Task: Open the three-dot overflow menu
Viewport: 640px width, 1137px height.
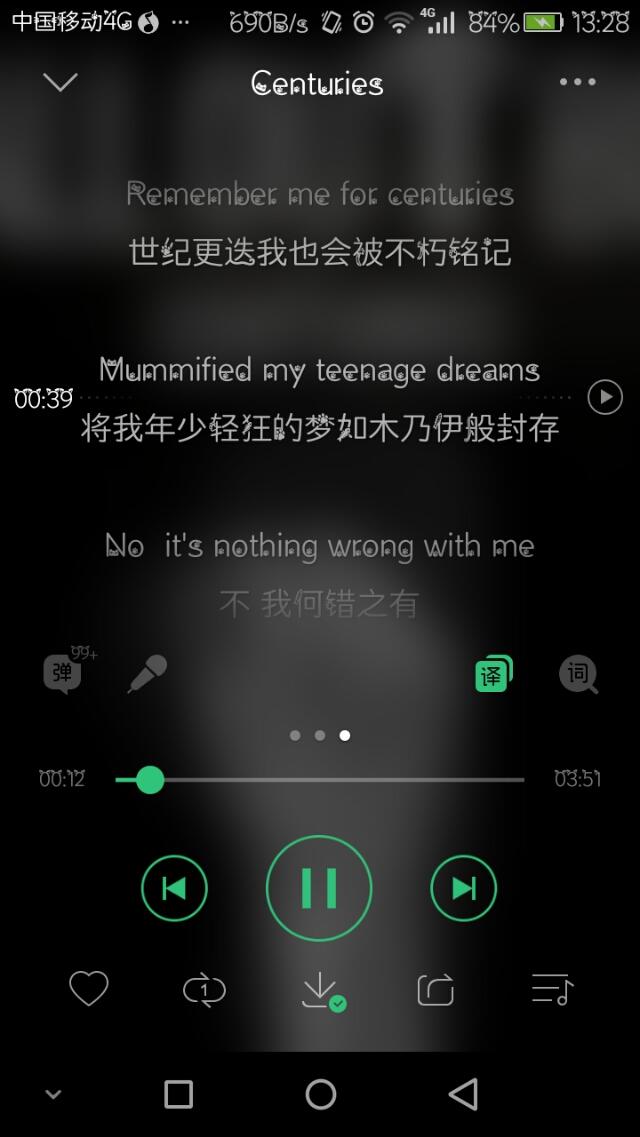Action: pos(578,82)
